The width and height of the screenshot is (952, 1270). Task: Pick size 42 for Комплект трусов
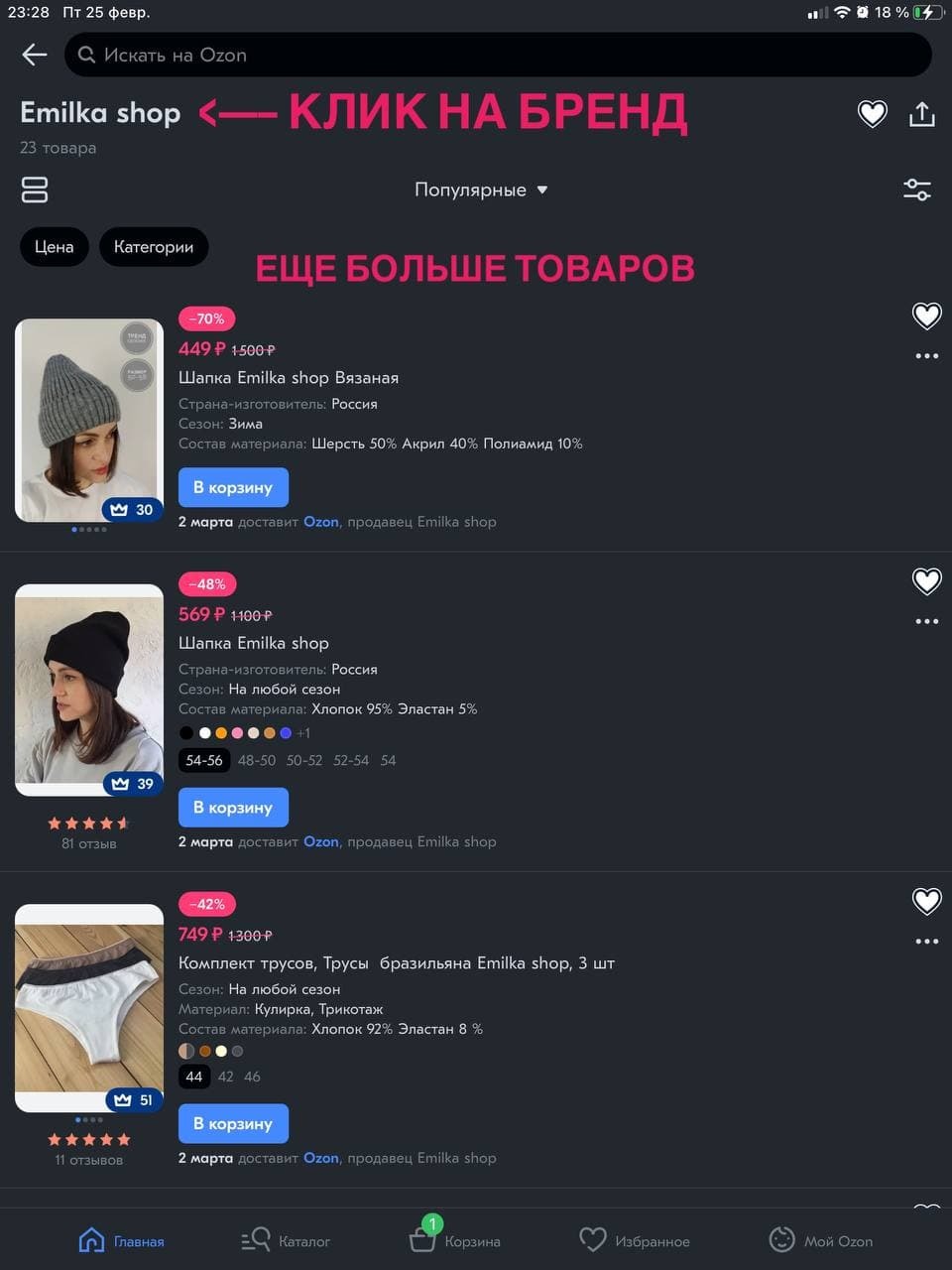[x=226, y=1077]
